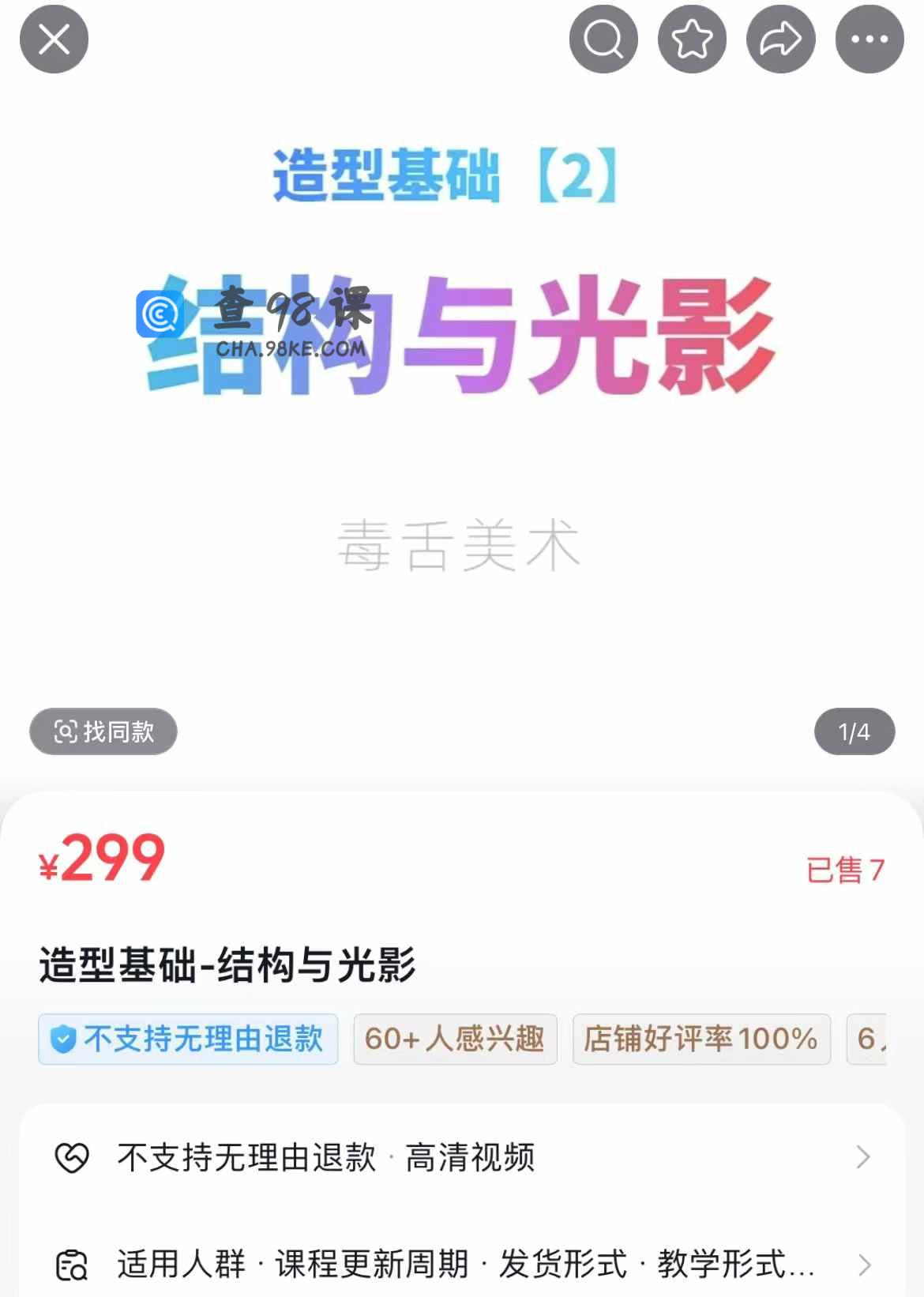Tap 找同款 to find similar items
The image size is (924, 1297).
click(x=103, y=731)
